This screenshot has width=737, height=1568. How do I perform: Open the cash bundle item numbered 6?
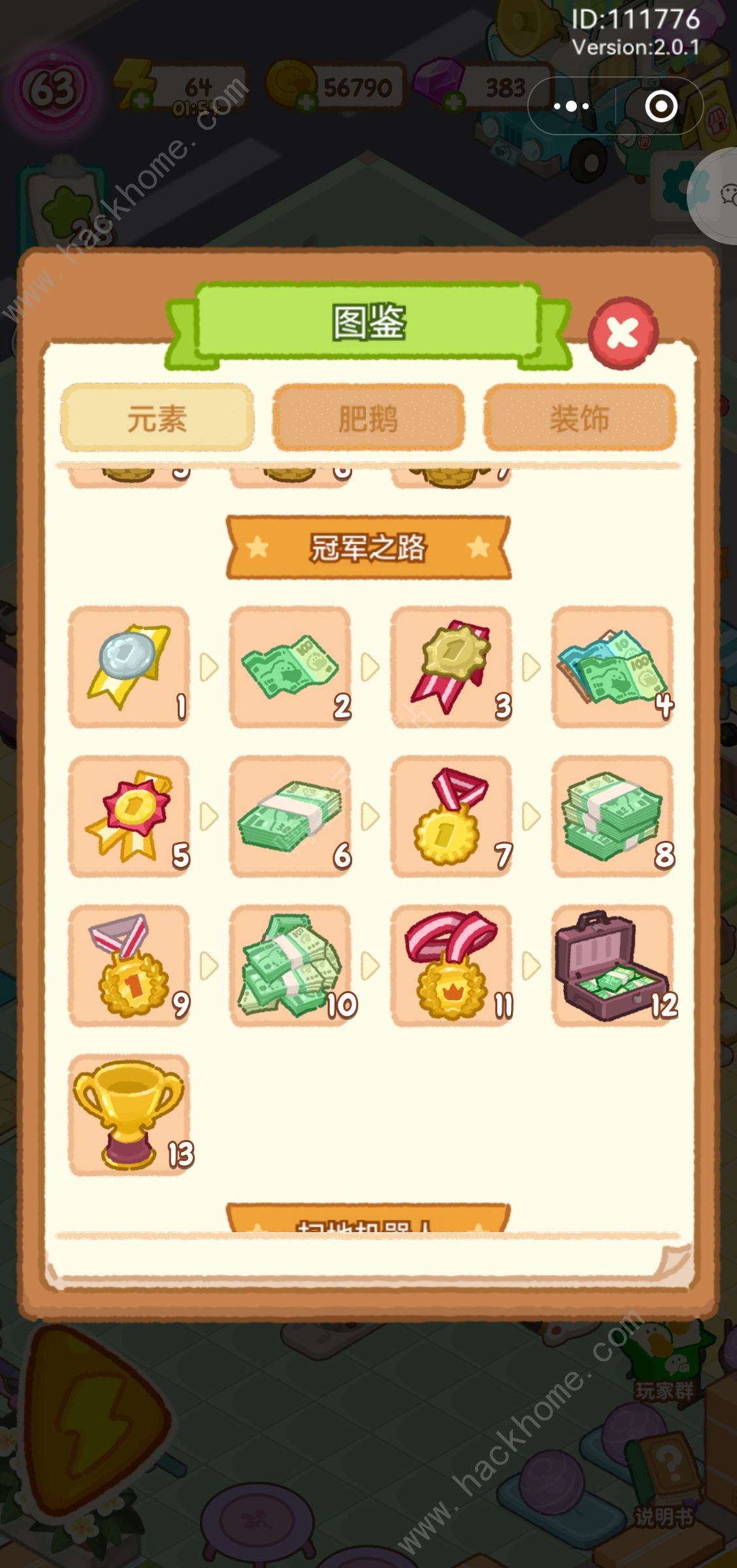coord(290,816)
